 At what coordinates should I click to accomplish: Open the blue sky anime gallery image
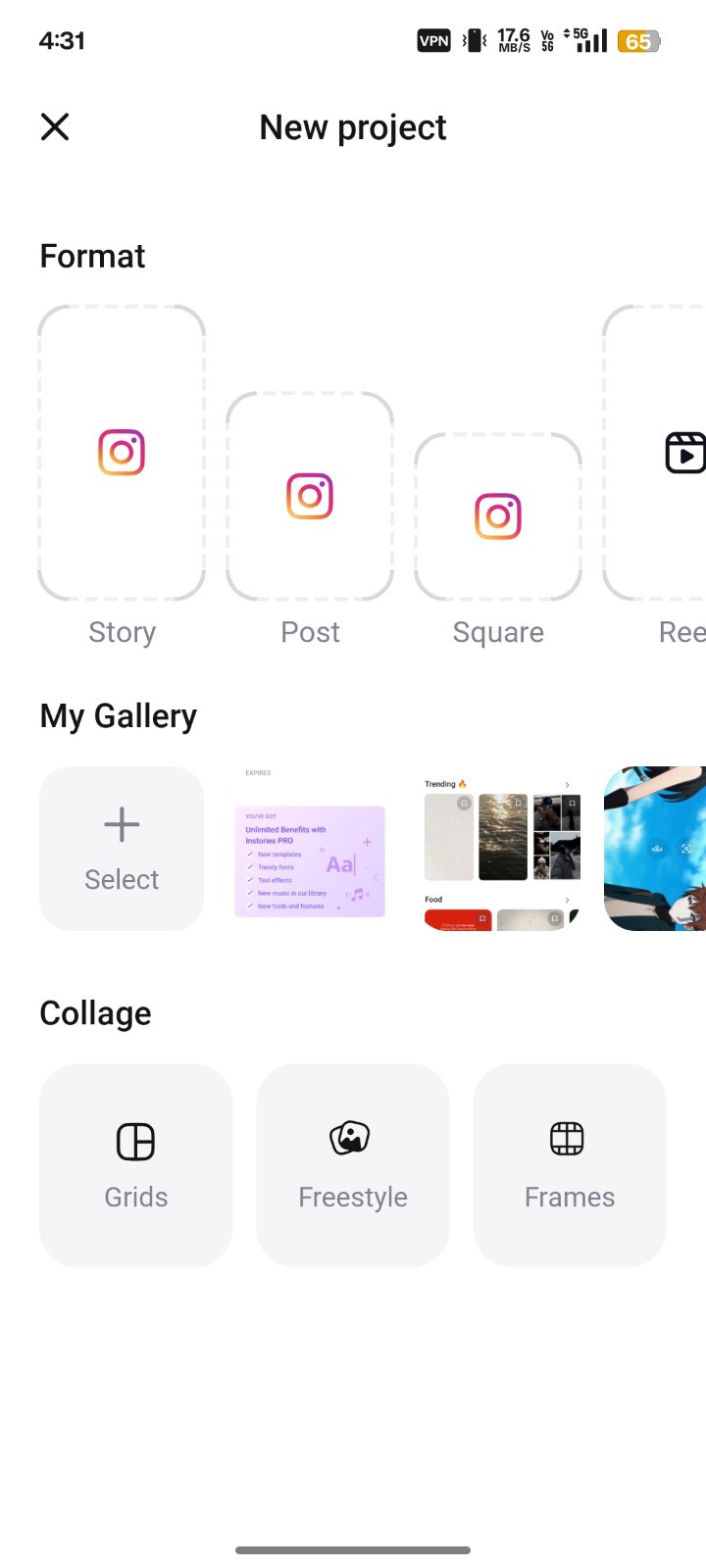coord(655,849)
